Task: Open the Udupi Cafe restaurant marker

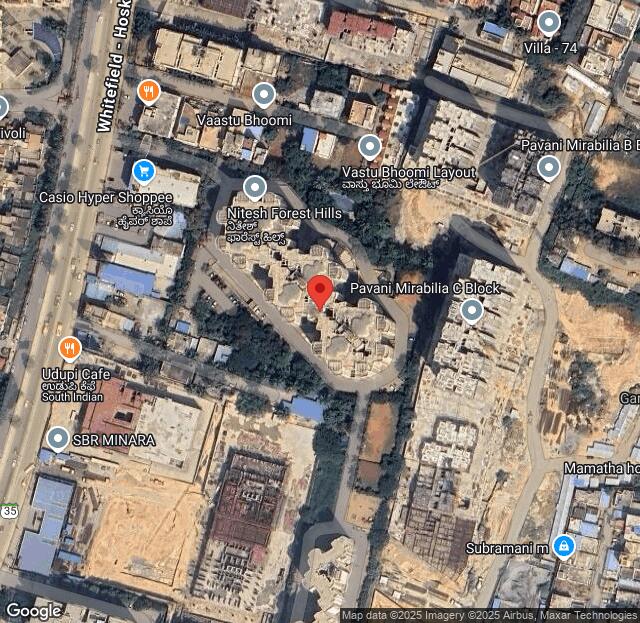Action: tap(69, 349)
